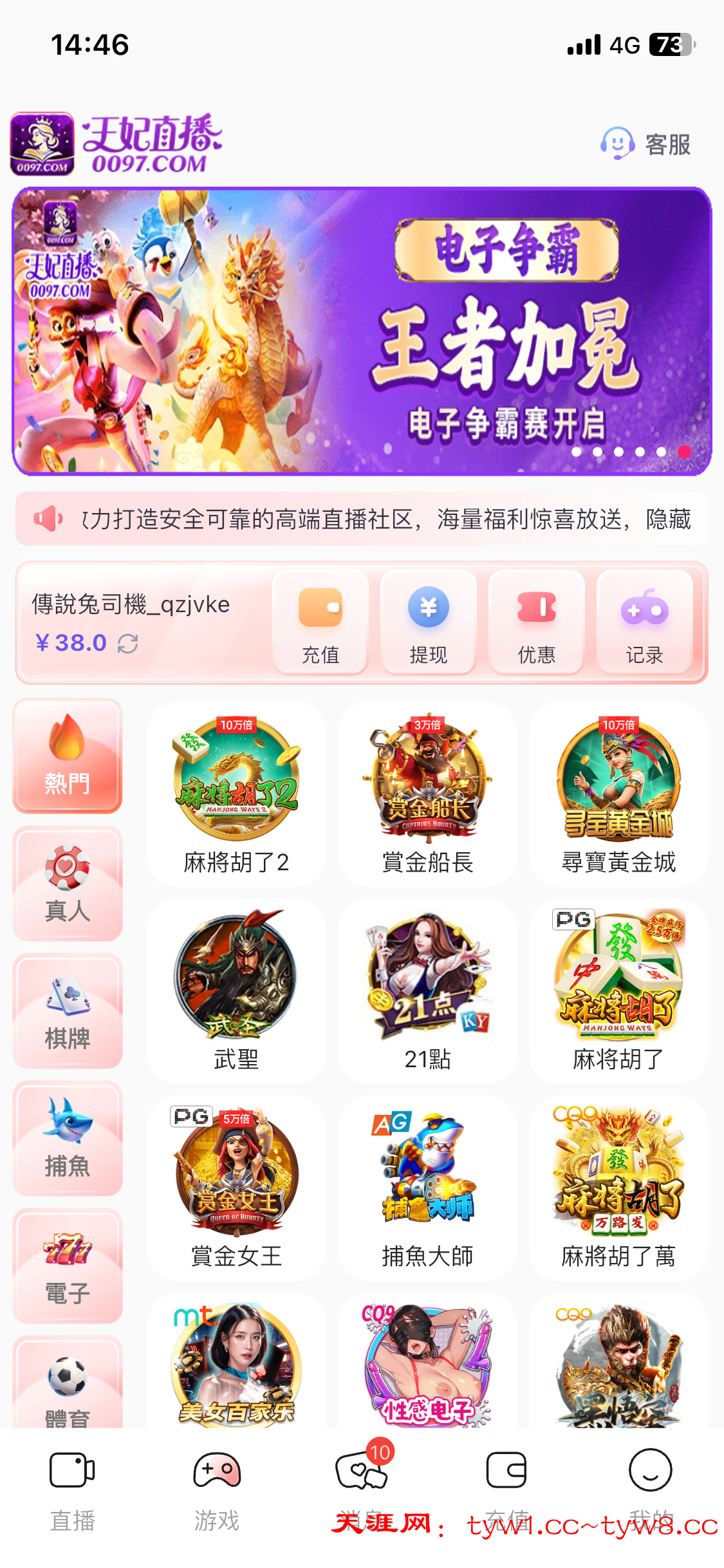Open 我的 profile smiley icon

[652, 1471]
